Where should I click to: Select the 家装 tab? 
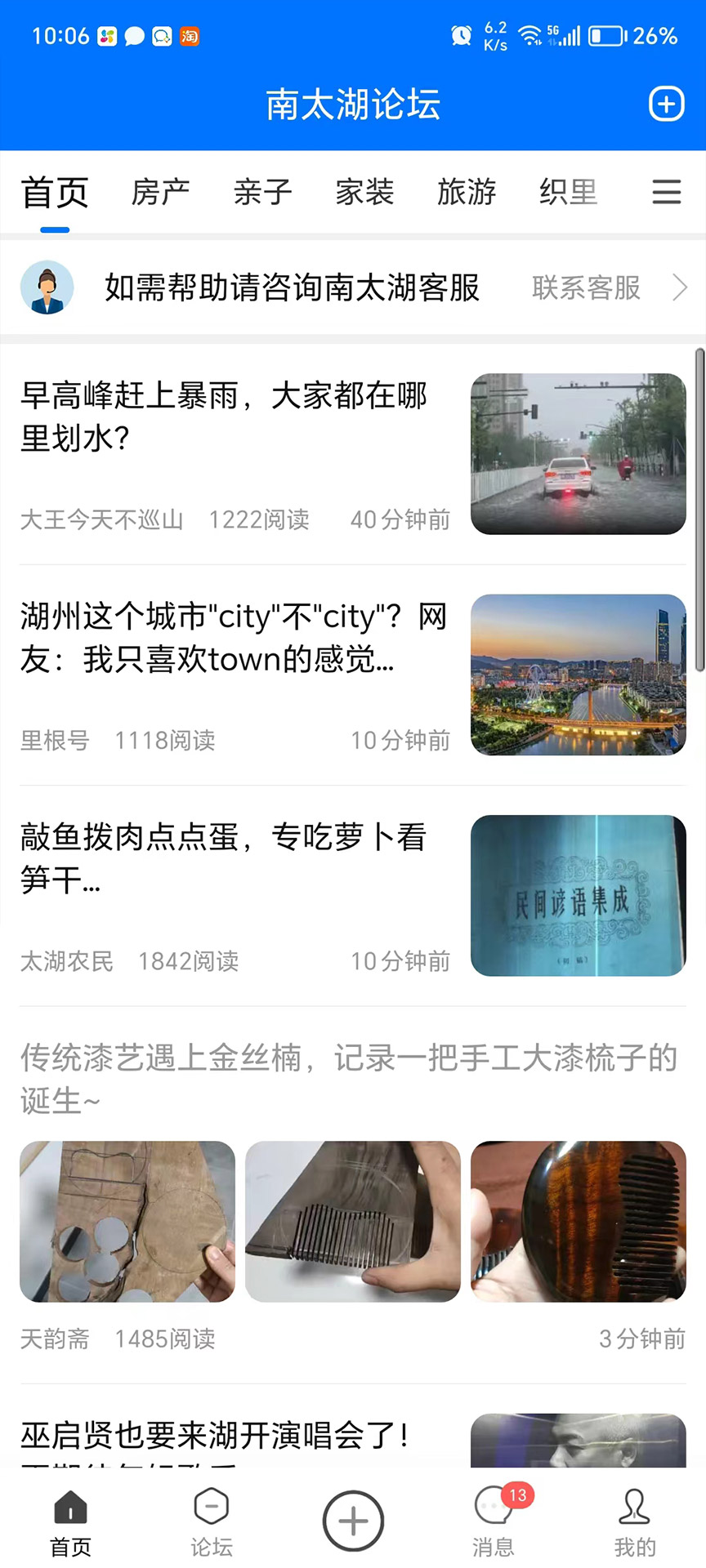(x=364, y=192)
